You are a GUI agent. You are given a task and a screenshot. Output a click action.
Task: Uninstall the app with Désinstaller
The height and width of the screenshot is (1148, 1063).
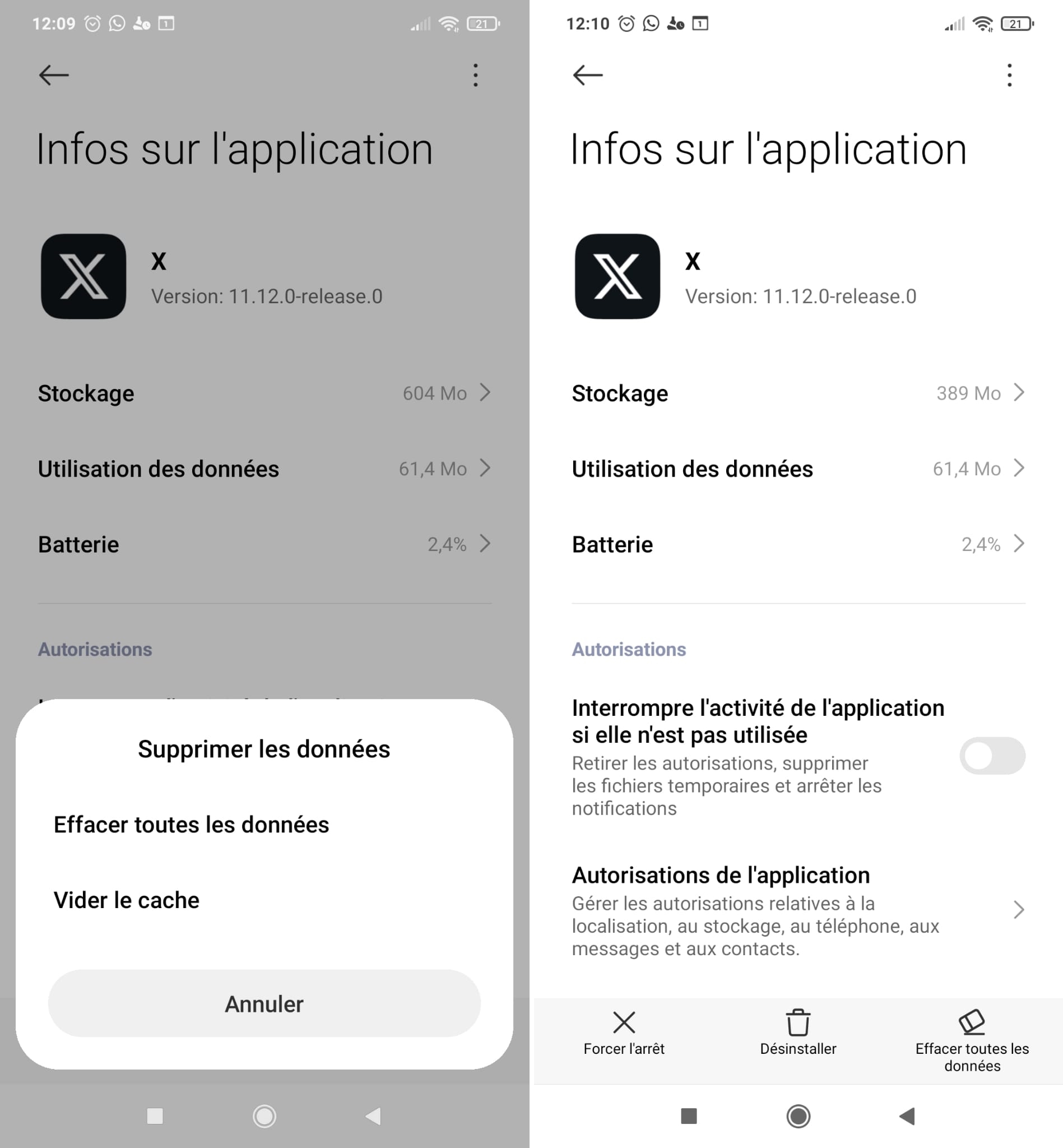[x=798, y=1034]
